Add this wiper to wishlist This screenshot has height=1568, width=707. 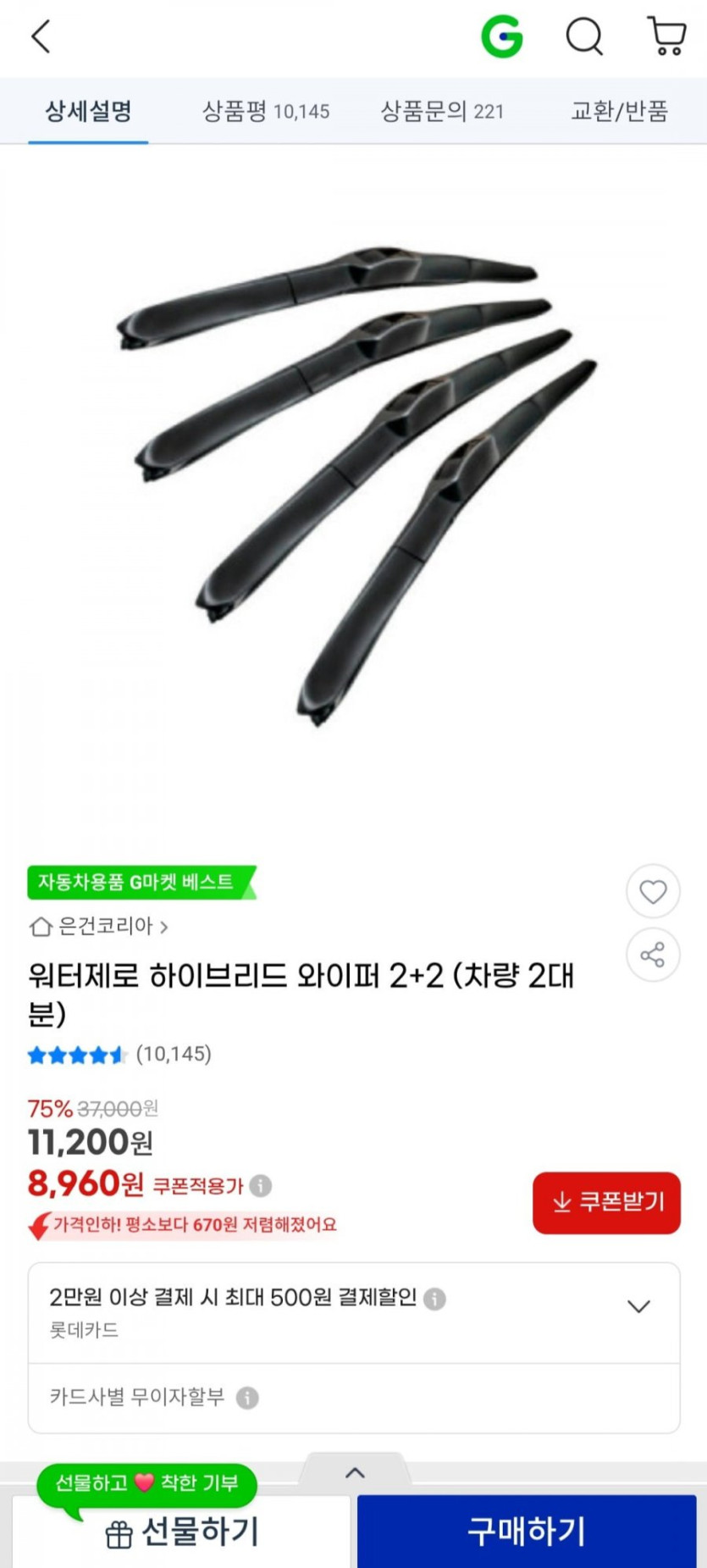[653, 892]
